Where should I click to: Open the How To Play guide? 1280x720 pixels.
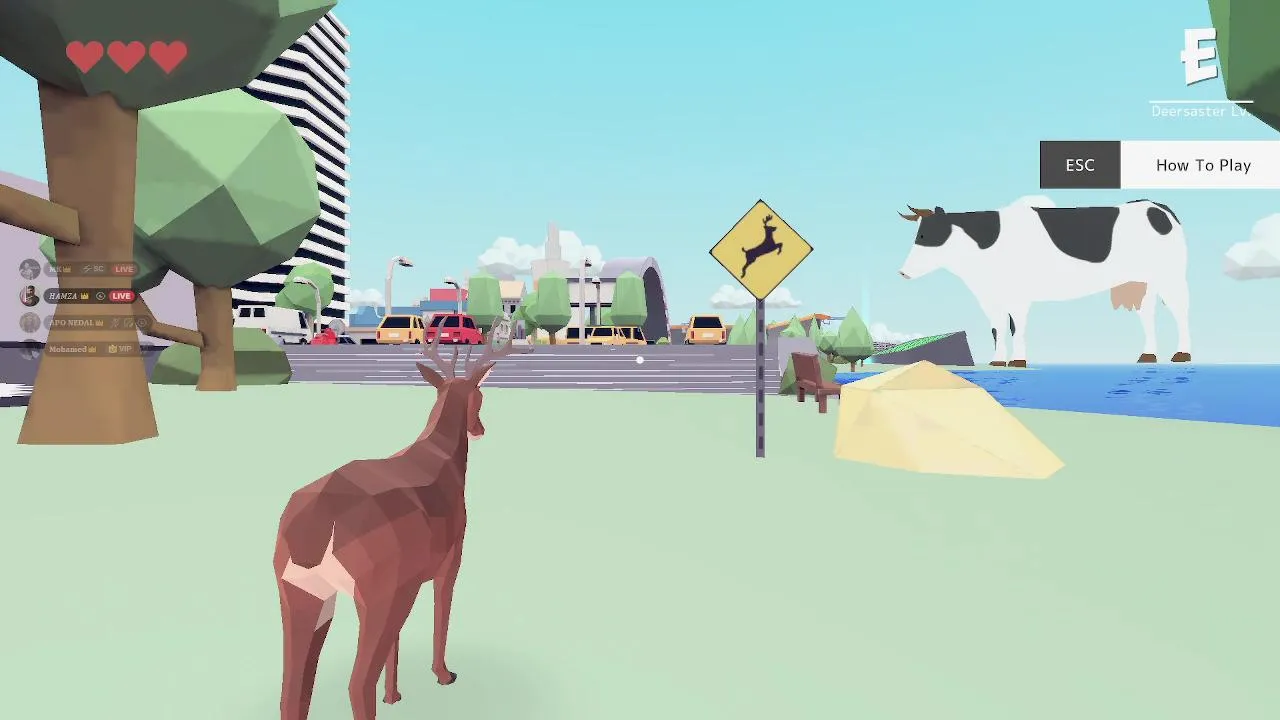(1201, 165)
